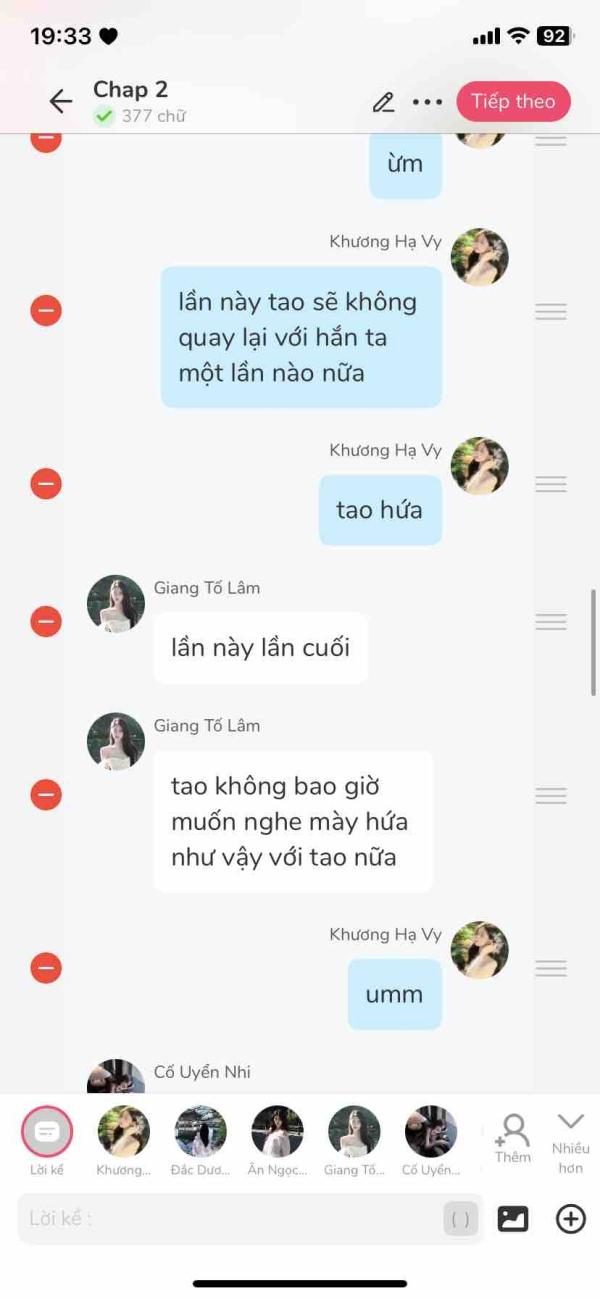Edit chapter title with the pencil icon
Image resolution: width=600 pixels, height=1299 pixels.
383,102
